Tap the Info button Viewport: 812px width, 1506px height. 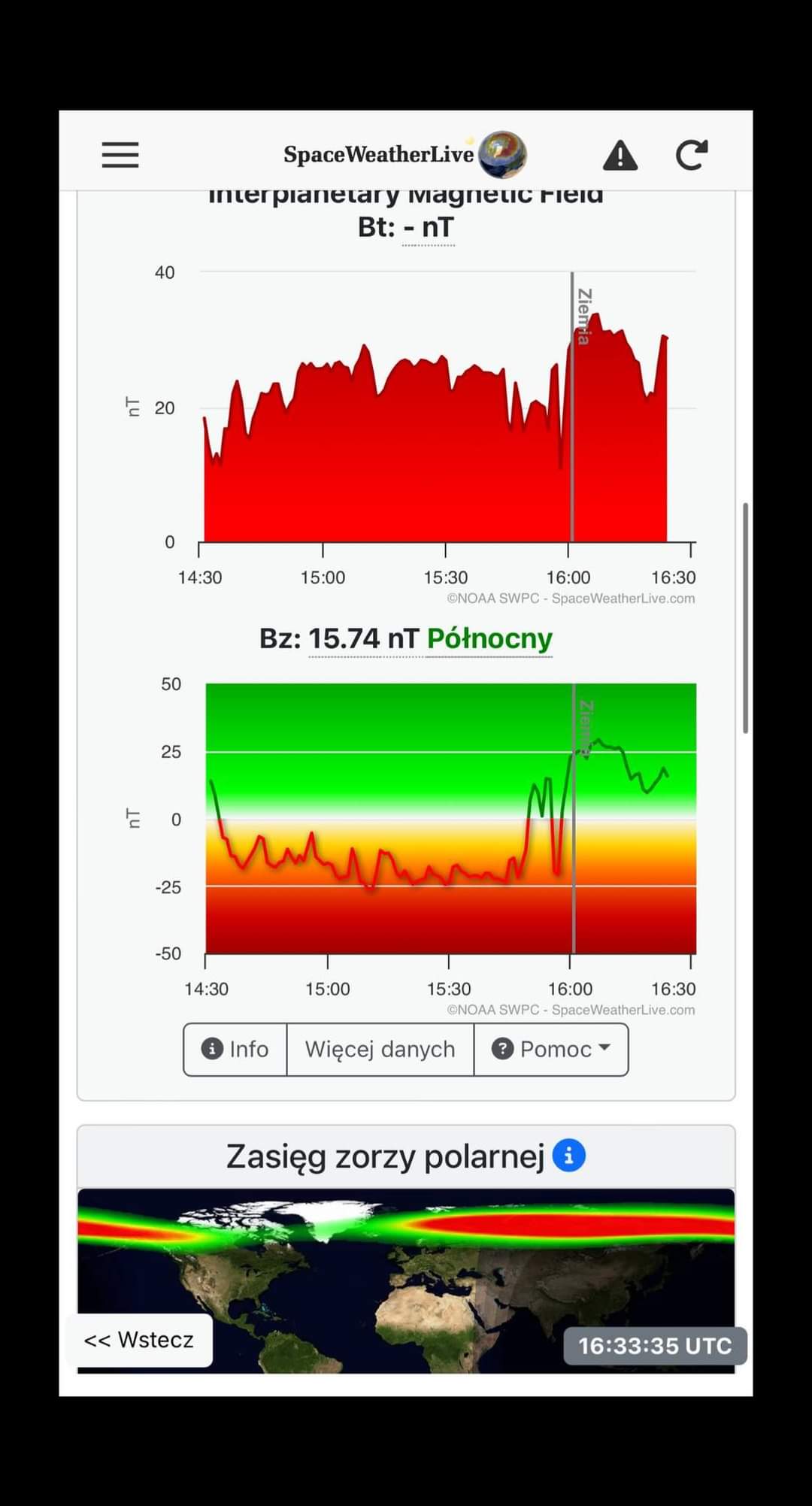click(235, 1049)
